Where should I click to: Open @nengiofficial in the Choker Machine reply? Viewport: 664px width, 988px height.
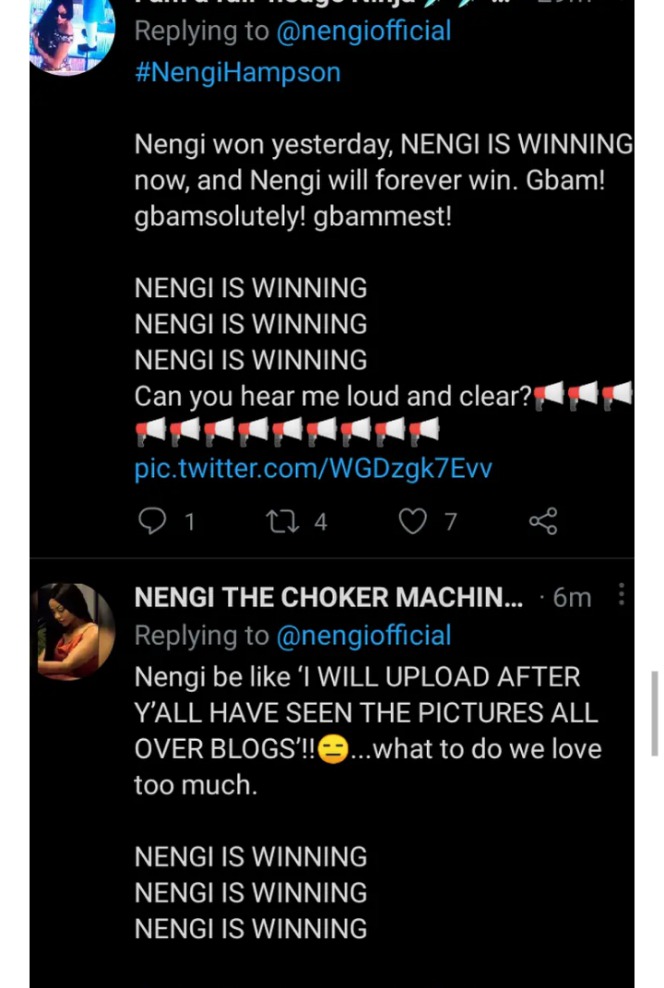pyautogui.click(x=363, y=635)
